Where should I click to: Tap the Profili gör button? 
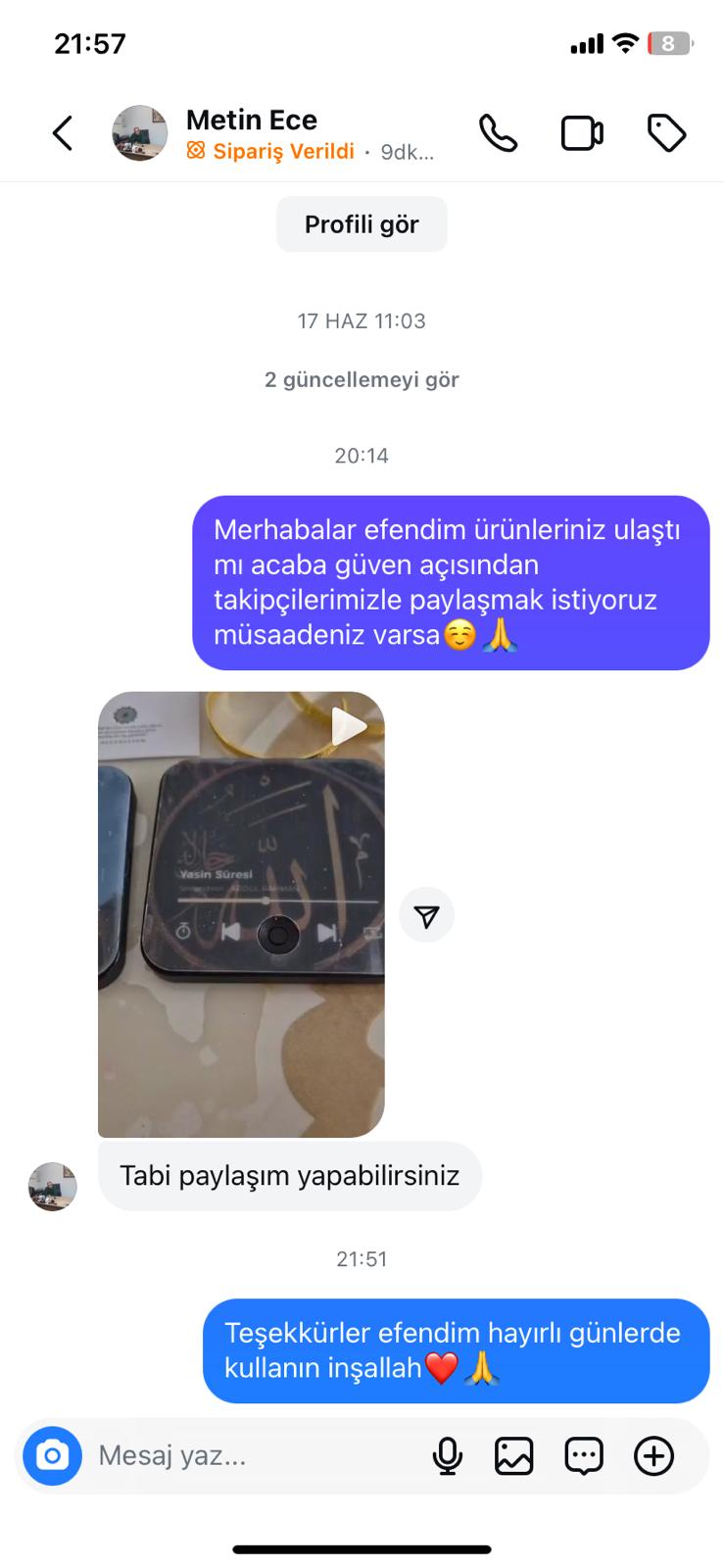362,224
